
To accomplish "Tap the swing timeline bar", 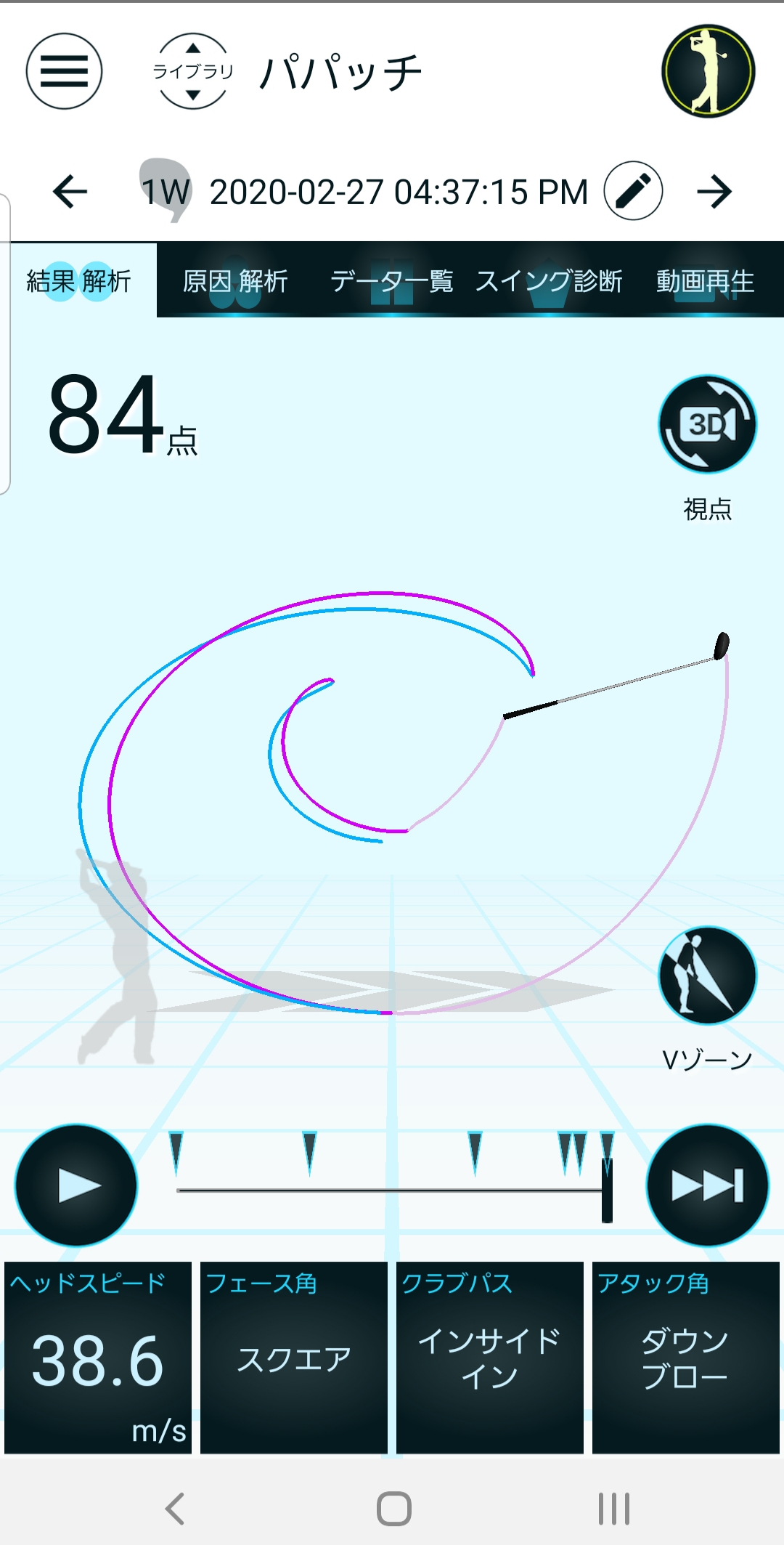I will [390, 1190].
